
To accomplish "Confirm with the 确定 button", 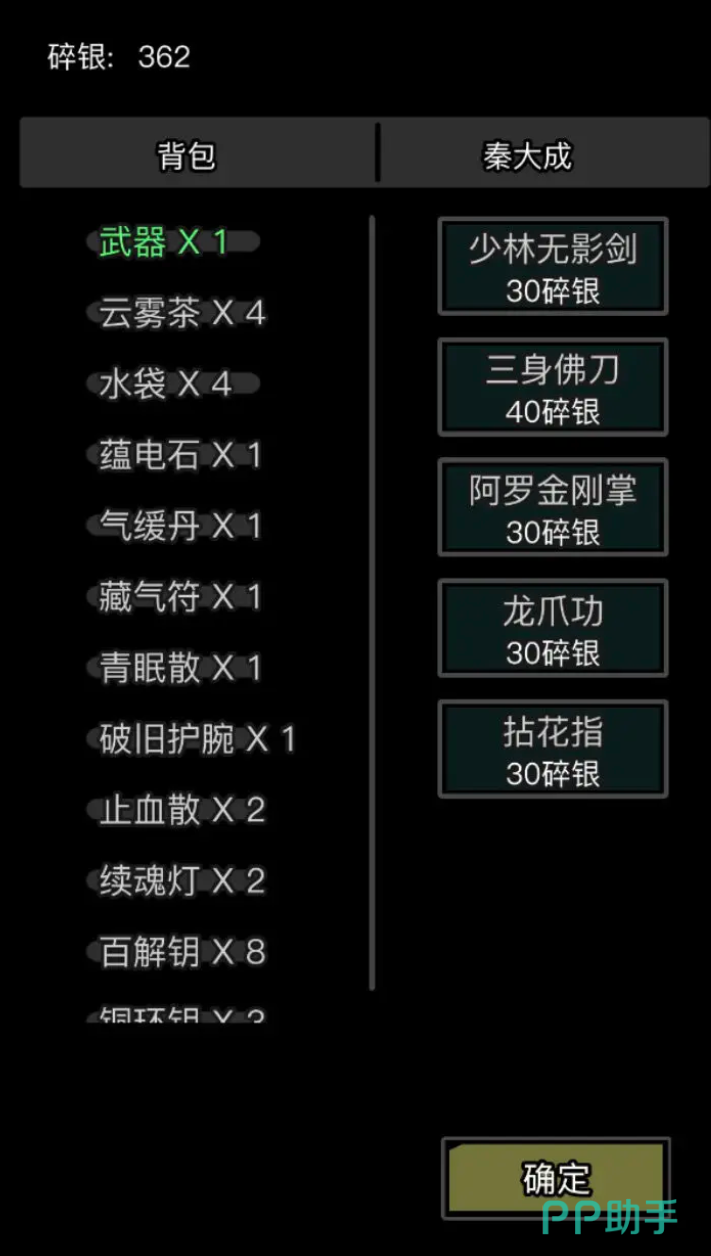I will [555, 1178].
